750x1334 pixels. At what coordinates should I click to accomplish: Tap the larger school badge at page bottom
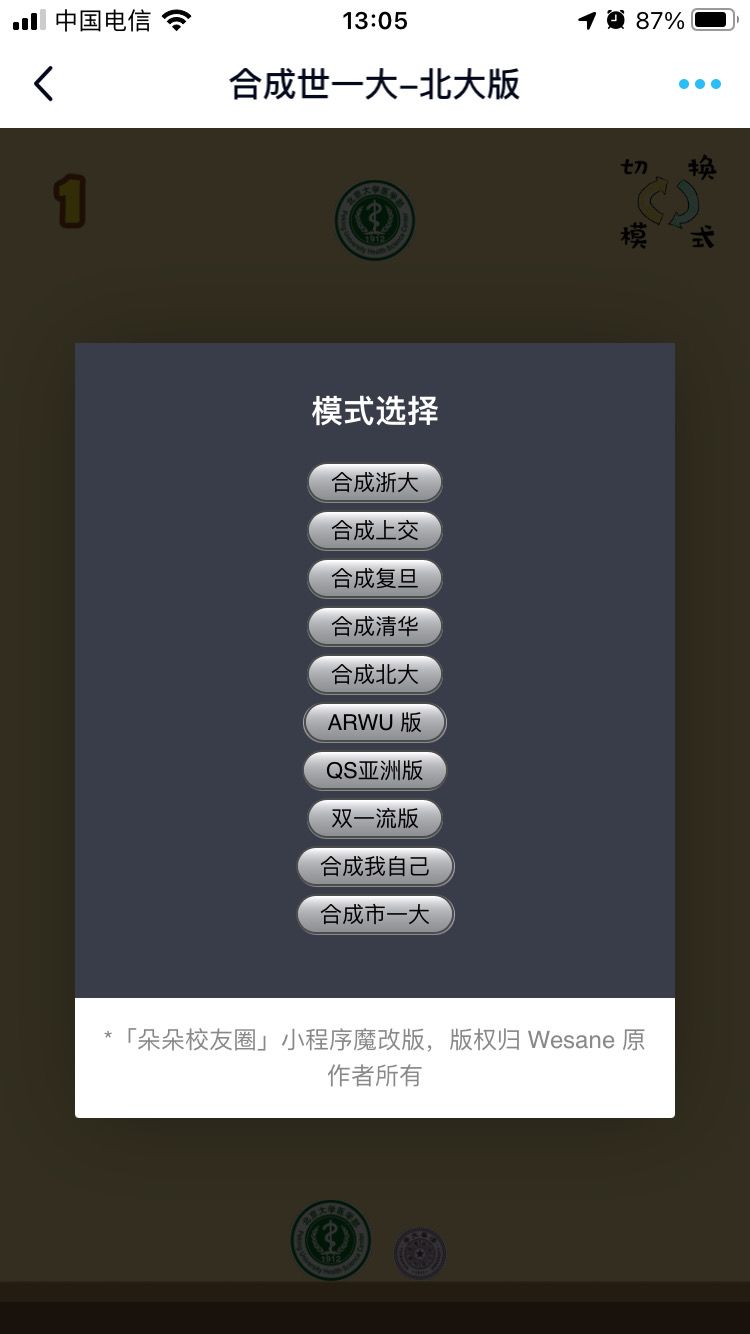[331, 1240]
